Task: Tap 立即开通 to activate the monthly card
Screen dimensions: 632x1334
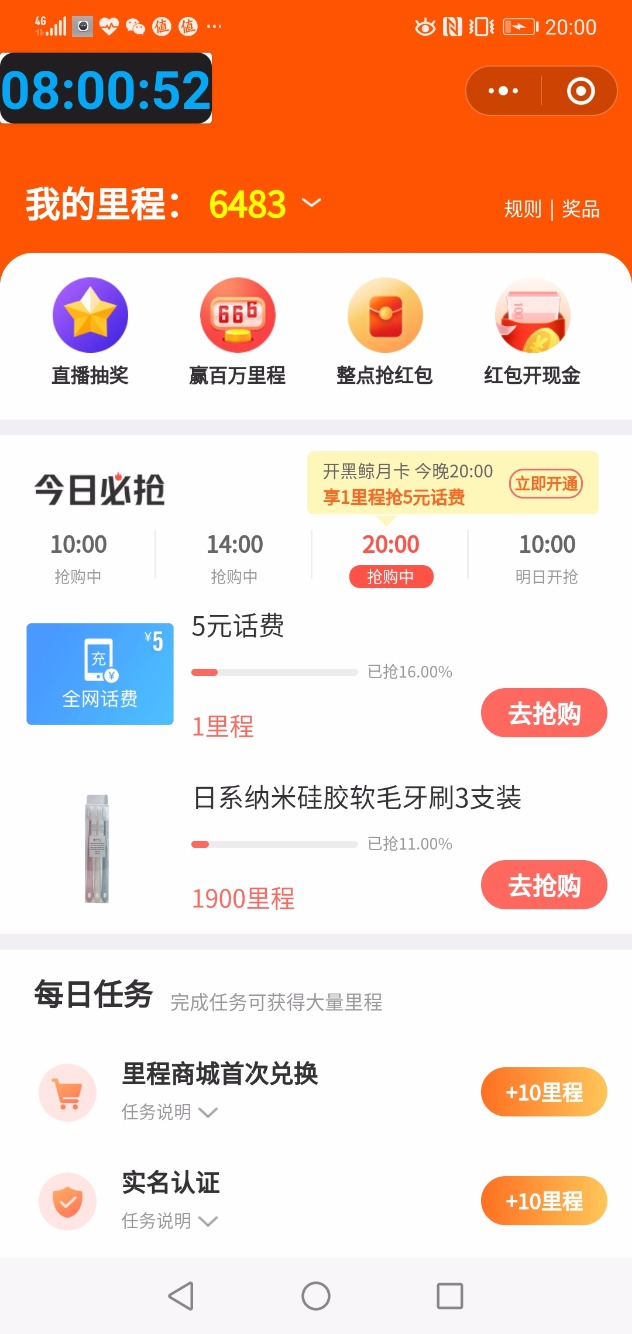Action: [546, 484]
